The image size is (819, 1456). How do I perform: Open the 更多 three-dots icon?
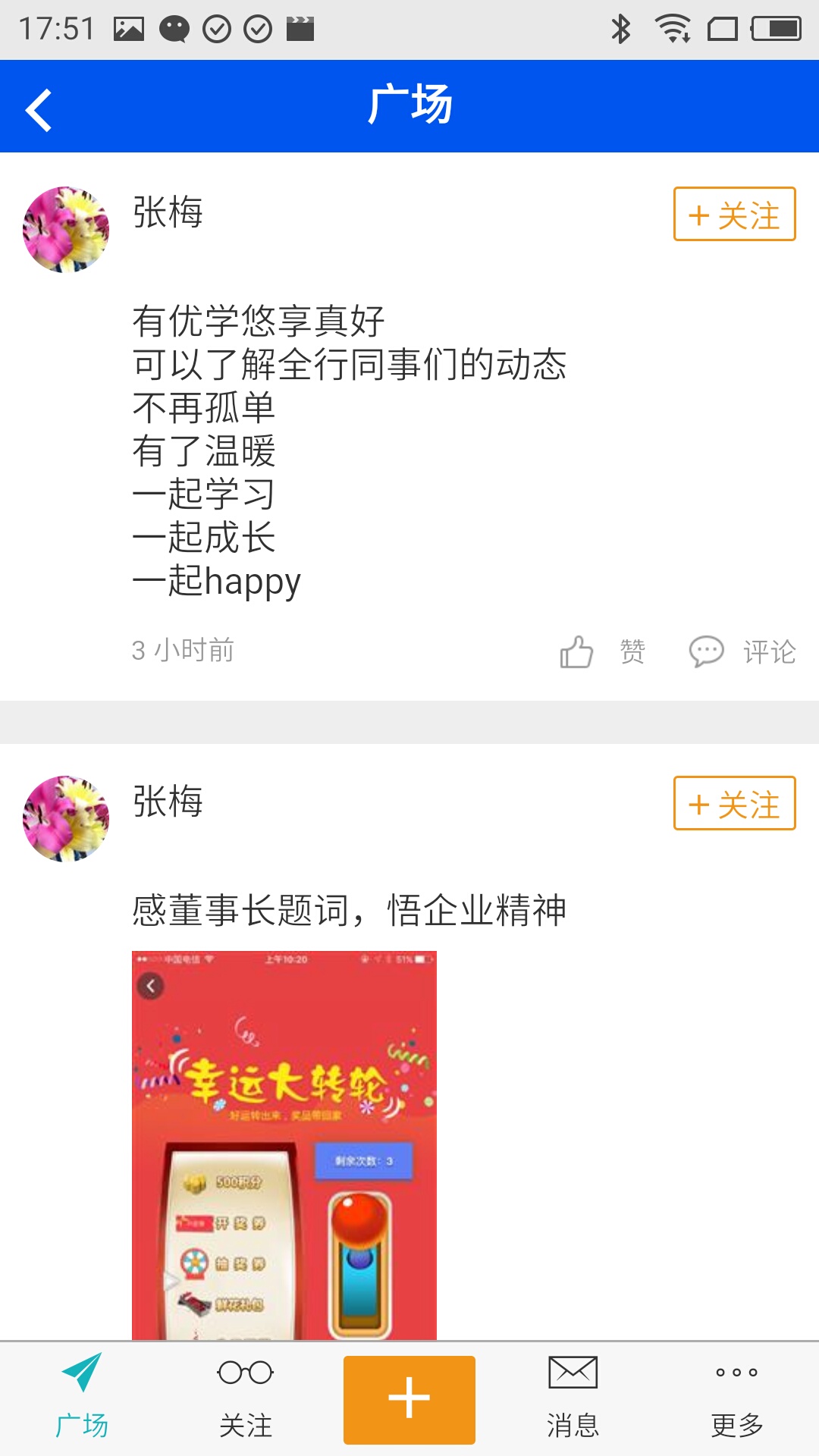pos(736,1374)
